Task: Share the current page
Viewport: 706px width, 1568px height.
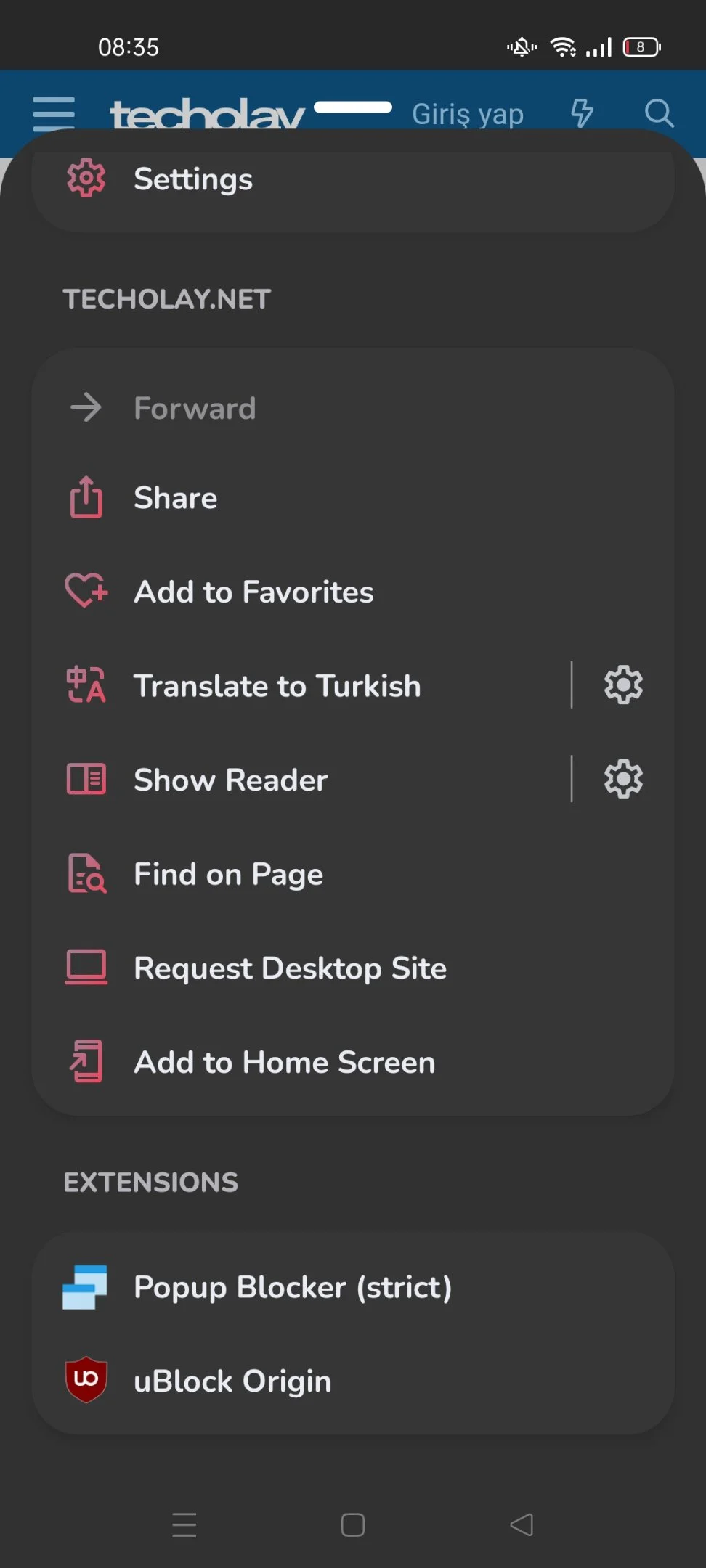Action: (353, 498)
